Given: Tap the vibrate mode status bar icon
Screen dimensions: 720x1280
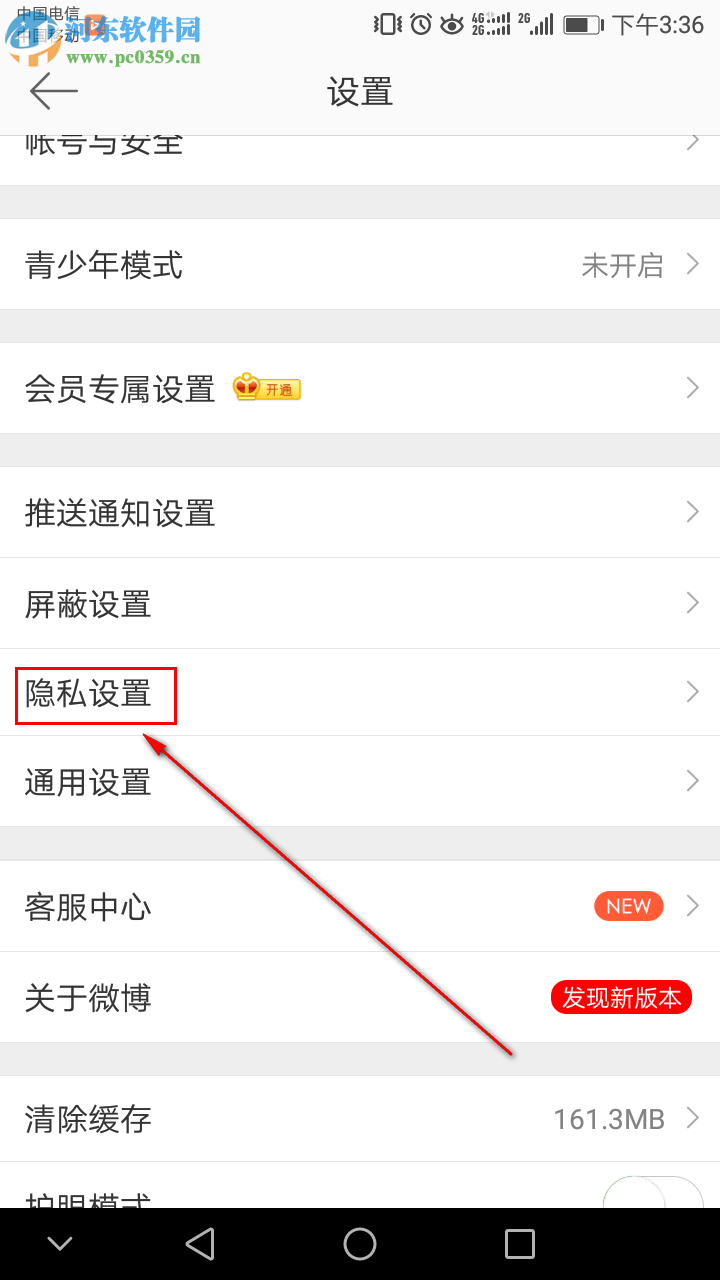Looking at the screenshot, I should (385, 24).
